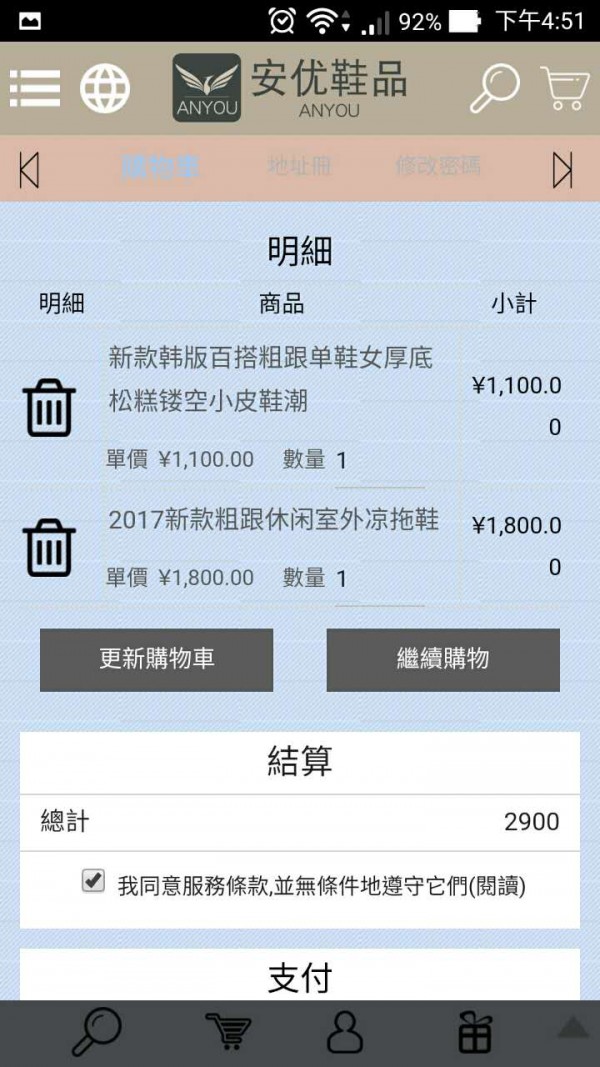Delete the 新款韩版百搭粗跟单鞋 item from the cart

click(49, 407)
